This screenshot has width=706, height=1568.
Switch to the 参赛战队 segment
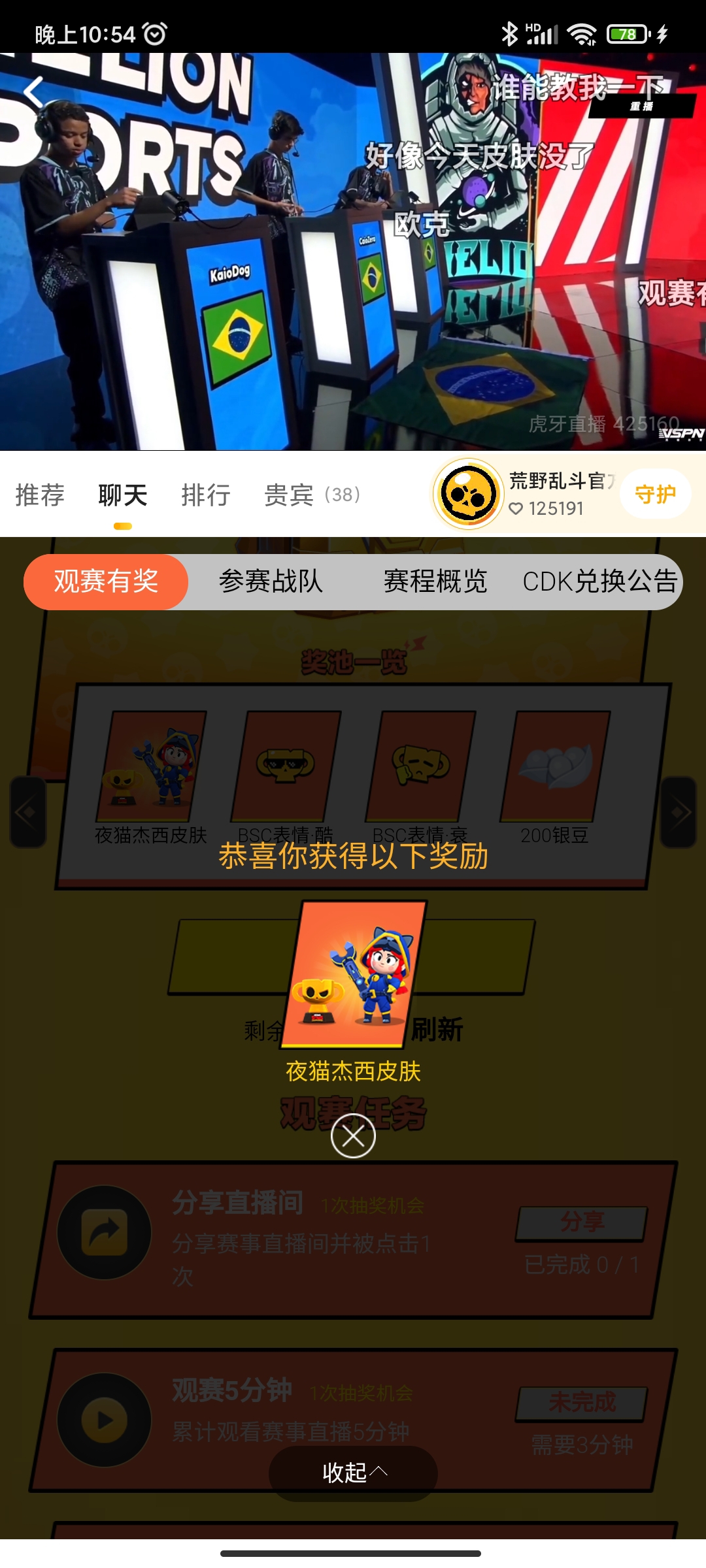[271, 581]
